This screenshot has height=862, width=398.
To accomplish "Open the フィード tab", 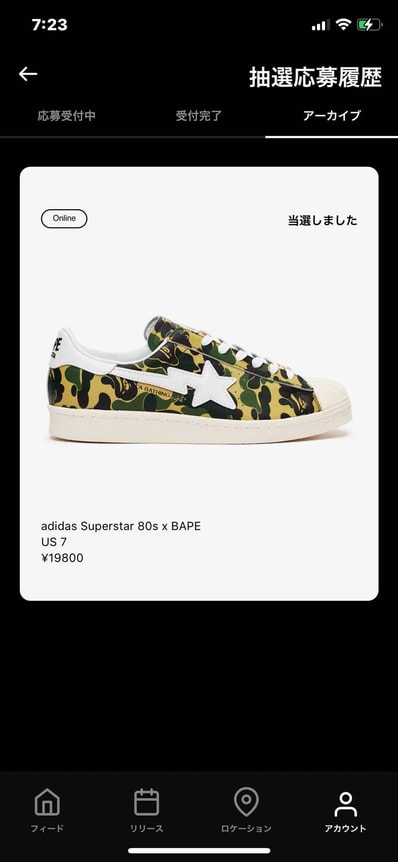I will (47, 811).
